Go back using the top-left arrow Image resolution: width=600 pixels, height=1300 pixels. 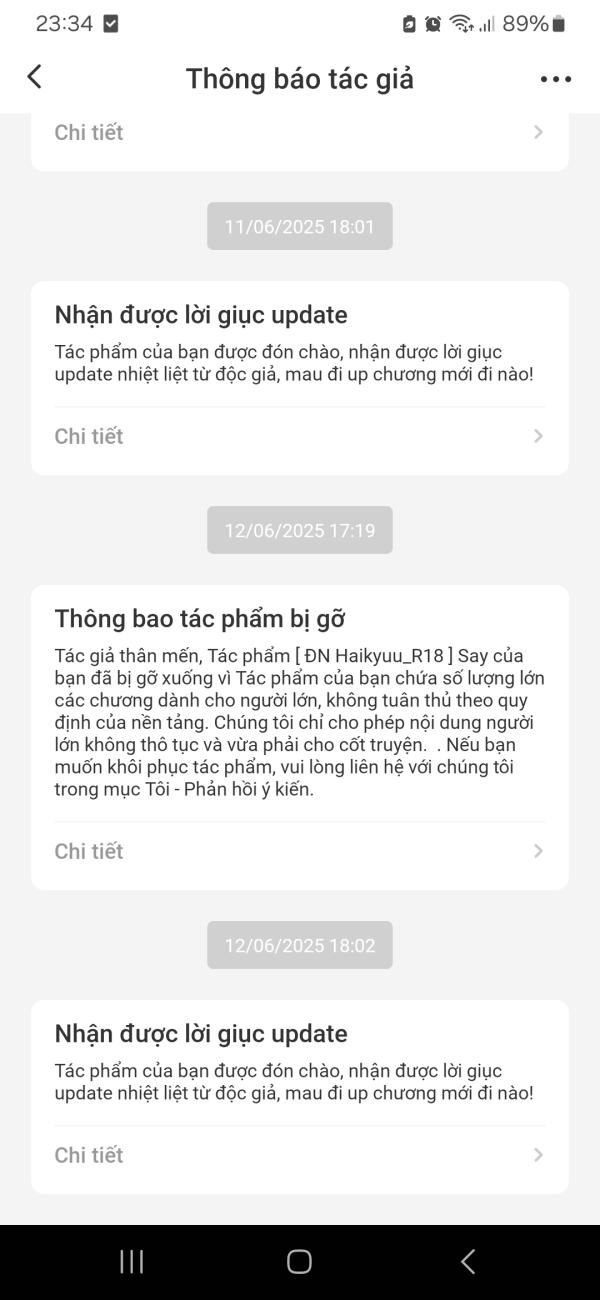click(35, 77)
